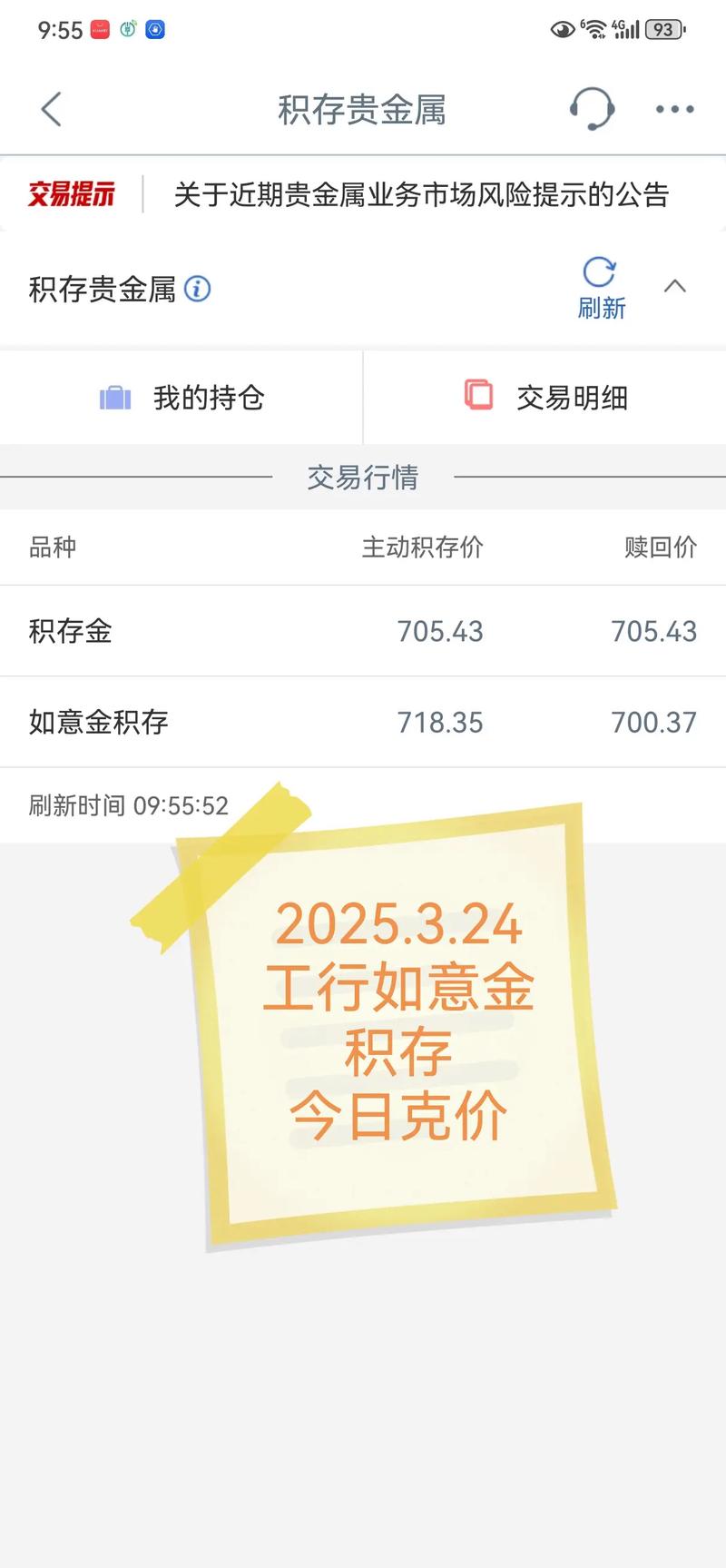Read the 交易提示 risk announcement
726x1568 pixels.
click(x=420, y=194)
